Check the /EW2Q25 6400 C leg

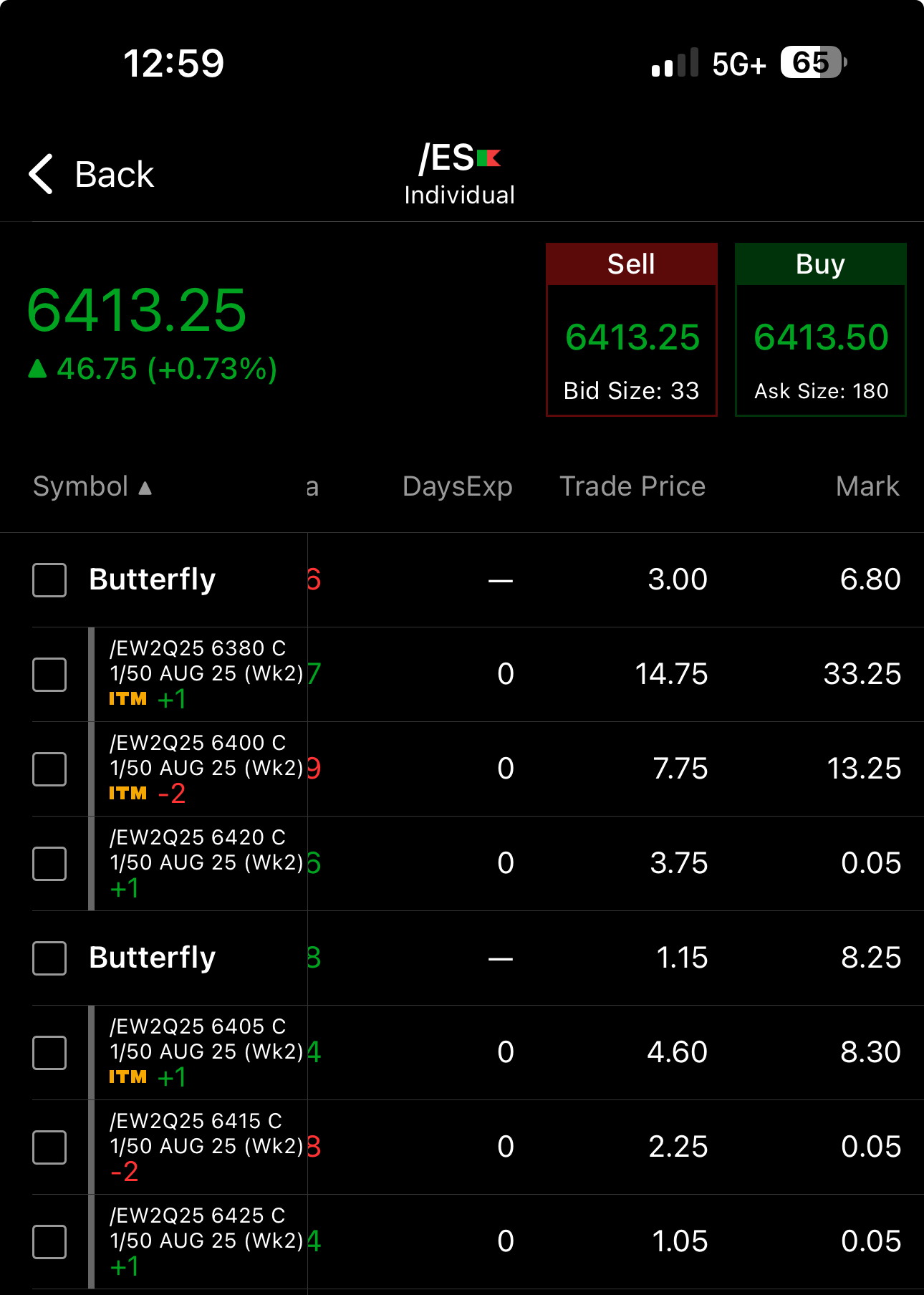49,769
